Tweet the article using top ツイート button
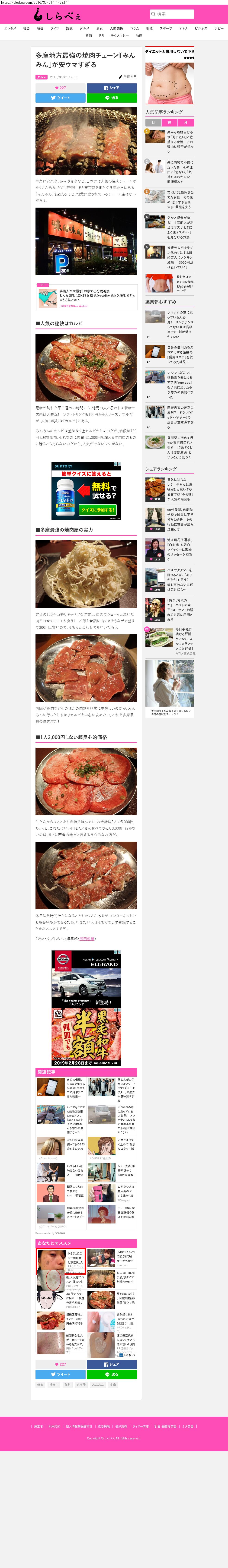The height and width of the screenshot is (1568, 228). pos(60,97)
